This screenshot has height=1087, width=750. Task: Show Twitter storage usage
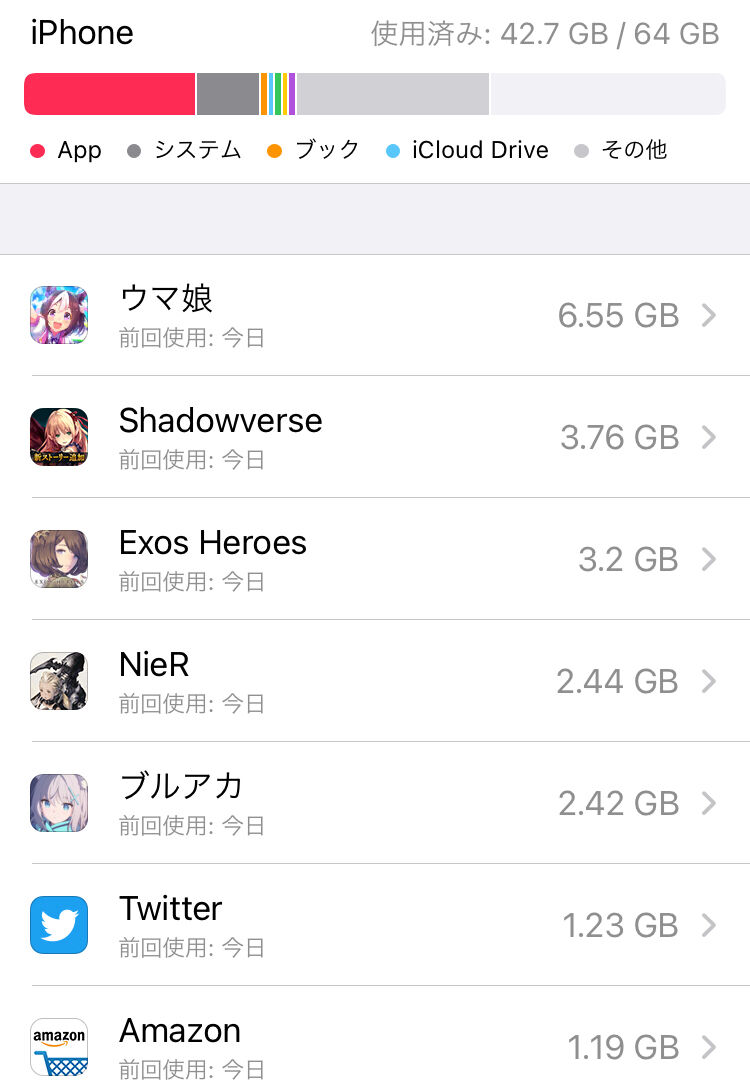[375, 926]
